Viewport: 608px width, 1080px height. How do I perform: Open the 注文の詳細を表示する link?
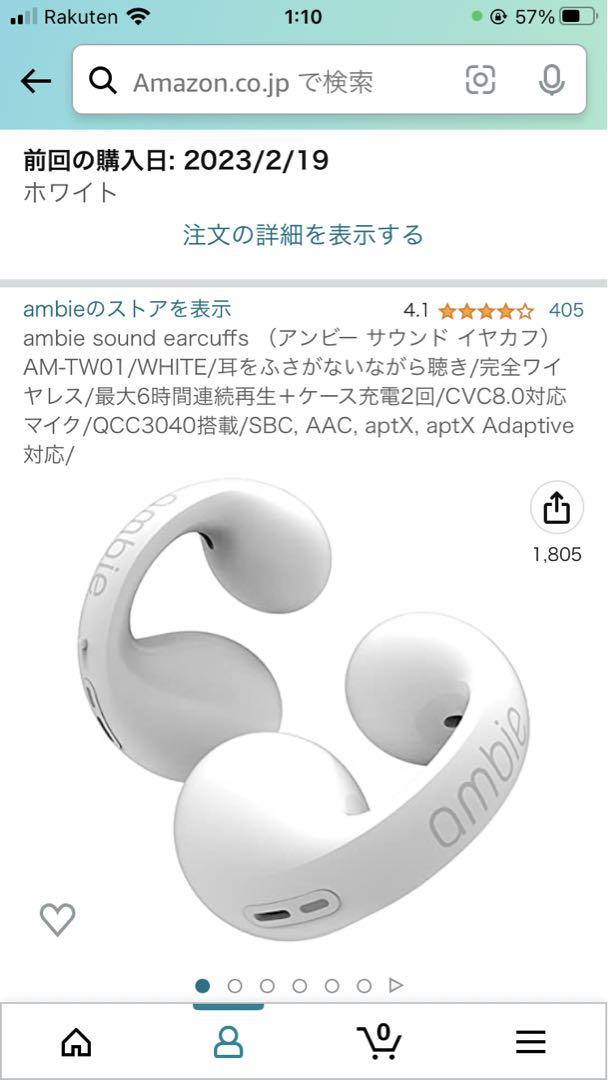coord(303,235)
